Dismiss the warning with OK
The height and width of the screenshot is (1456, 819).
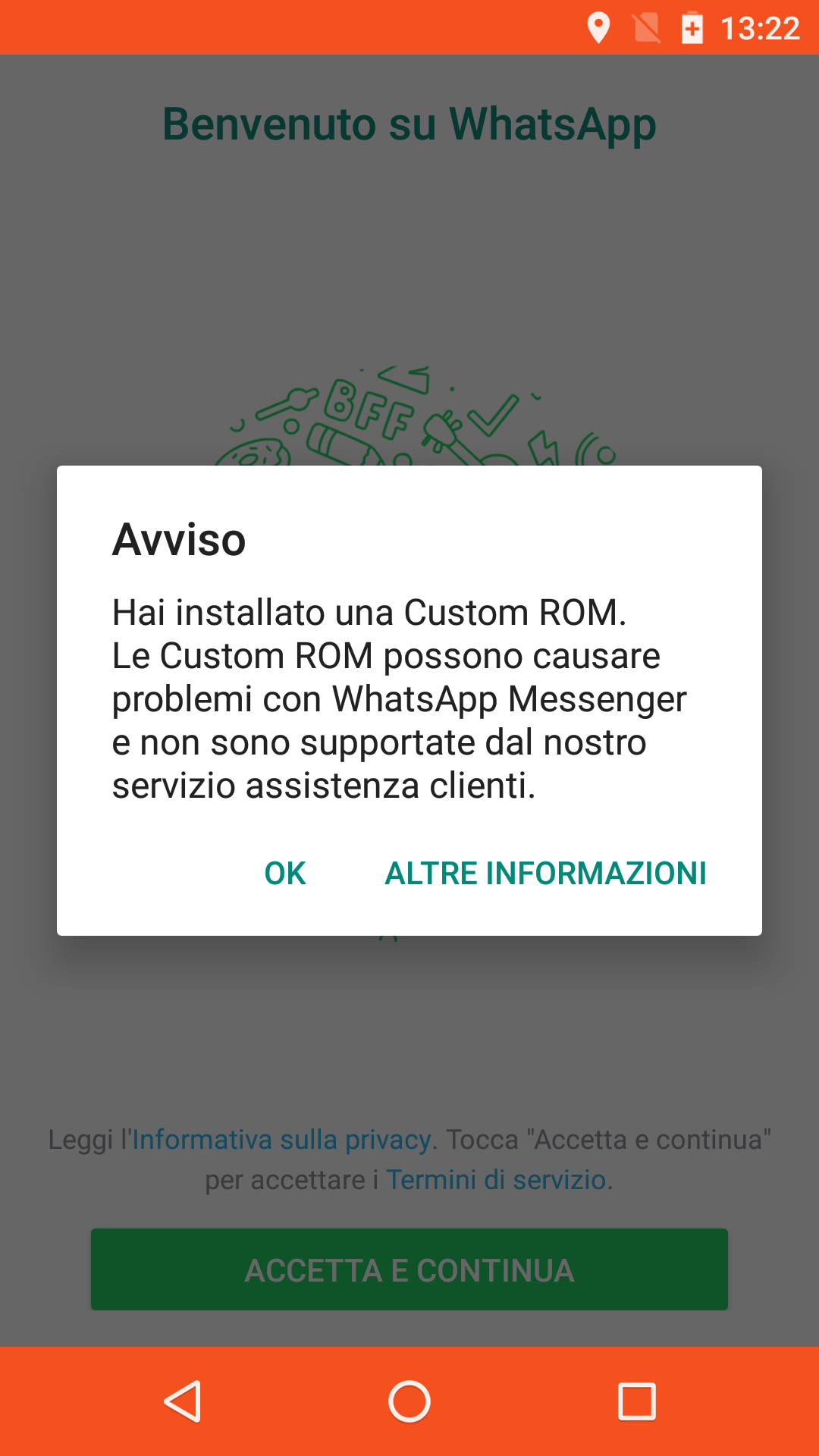[285, 873]
